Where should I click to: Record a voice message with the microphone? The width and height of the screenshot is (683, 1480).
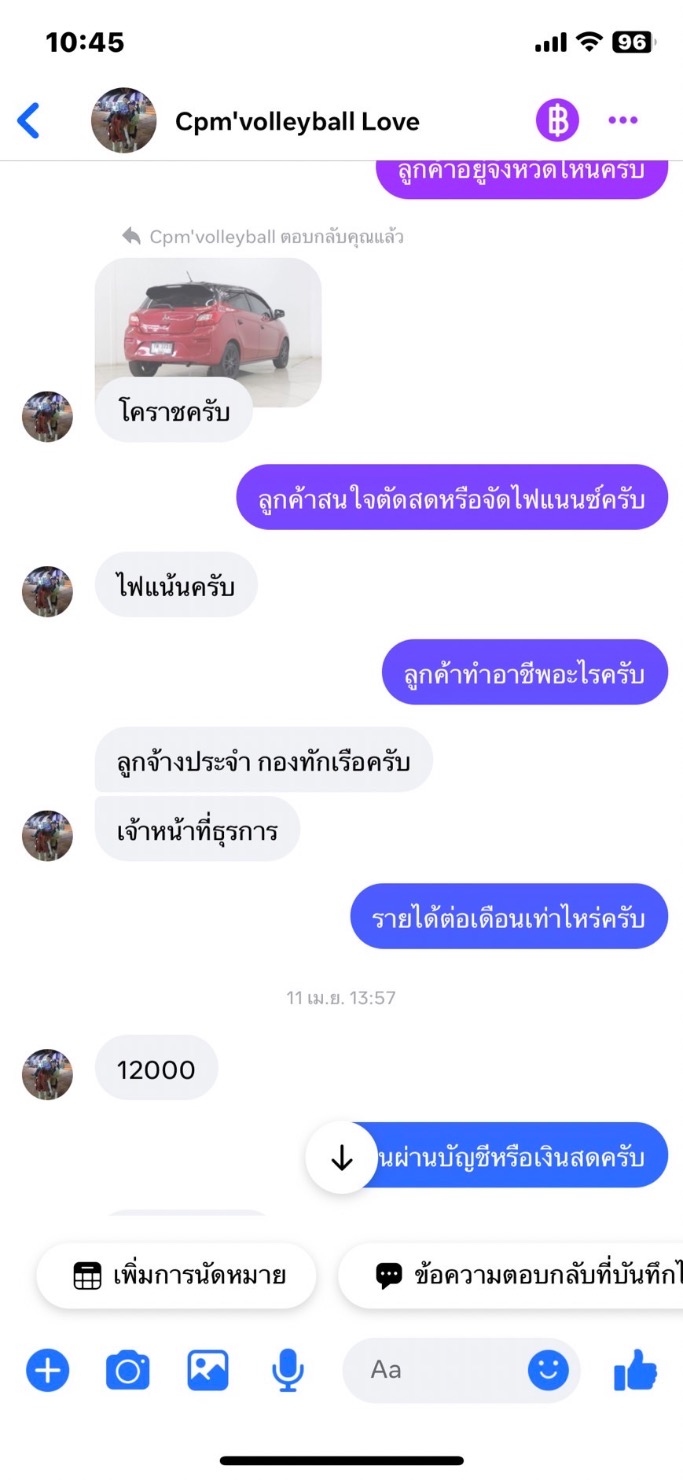tap(288, 1370)
